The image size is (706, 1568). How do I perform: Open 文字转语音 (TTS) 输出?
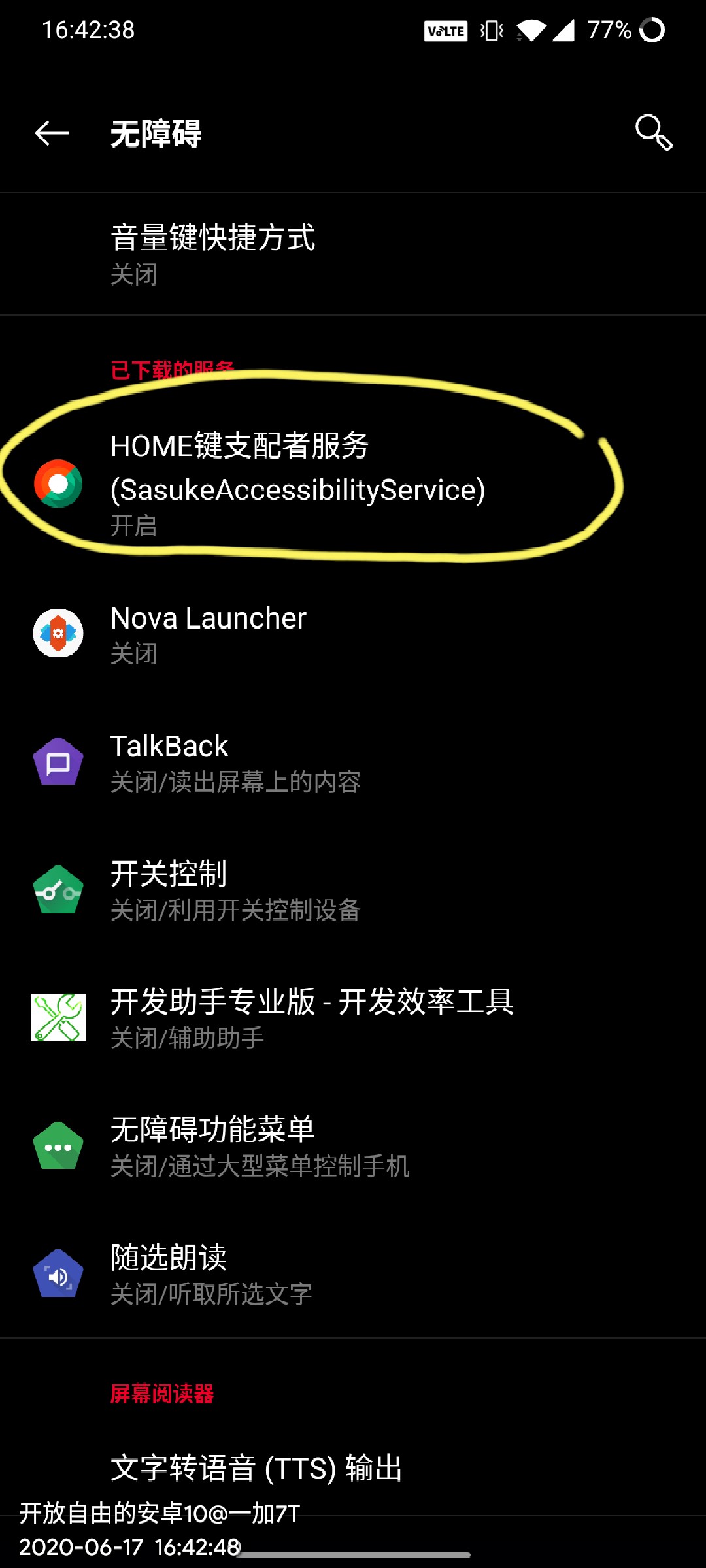click(353, 1467)
